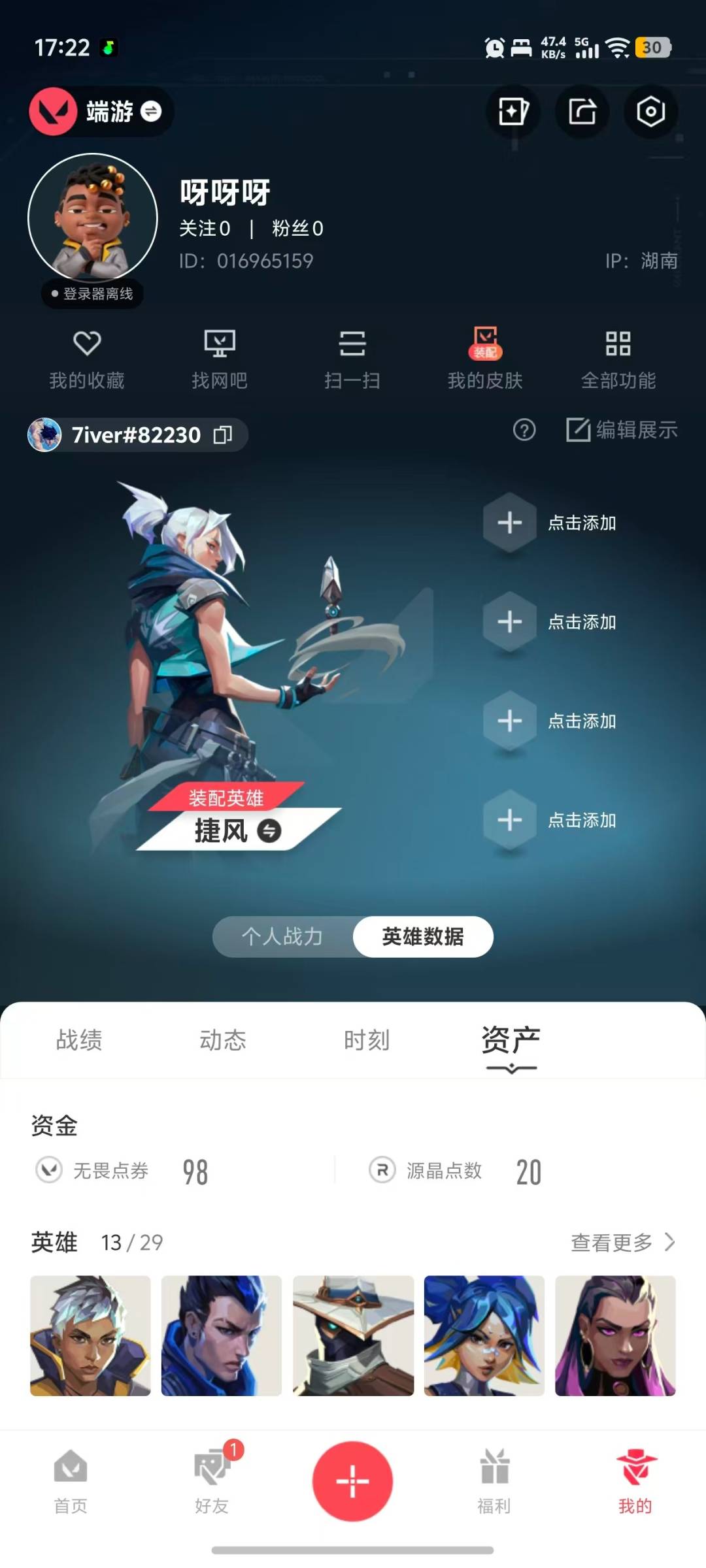This screenshot has height=1568, width=706.
Task: Switch view to 个人战力
Action: [x=282, y=936]
